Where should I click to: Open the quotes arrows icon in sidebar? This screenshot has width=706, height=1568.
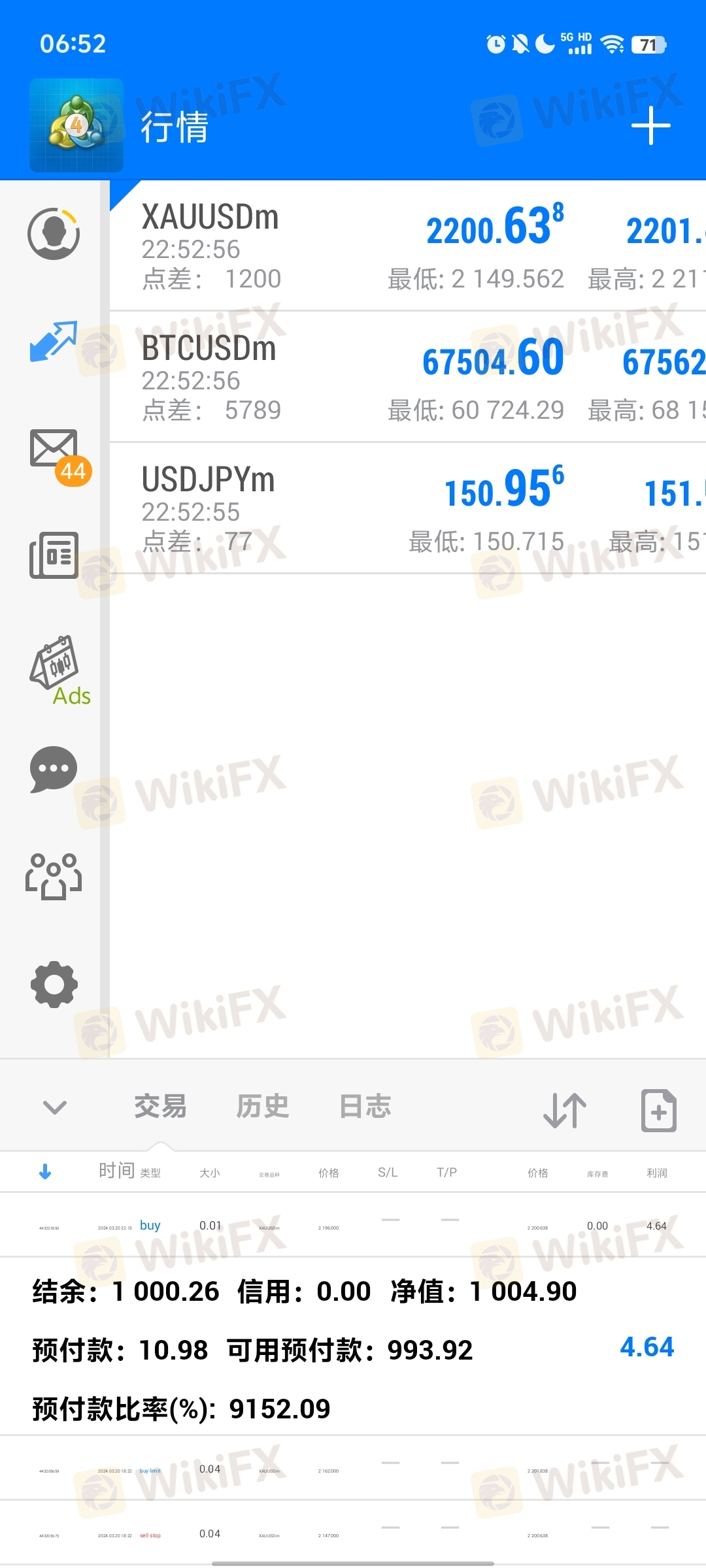point(54,341)
